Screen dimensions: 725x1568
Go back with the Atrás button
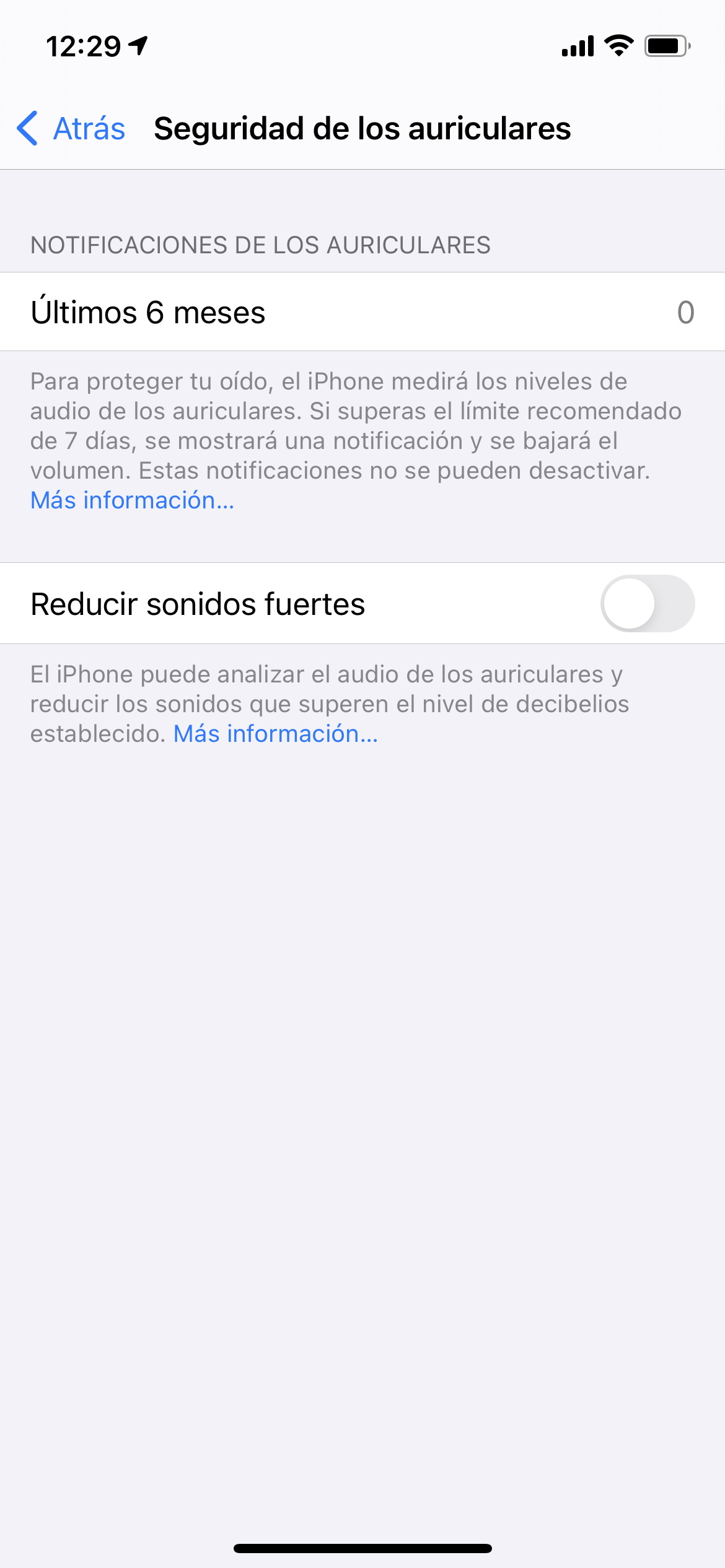click(71, 129)
